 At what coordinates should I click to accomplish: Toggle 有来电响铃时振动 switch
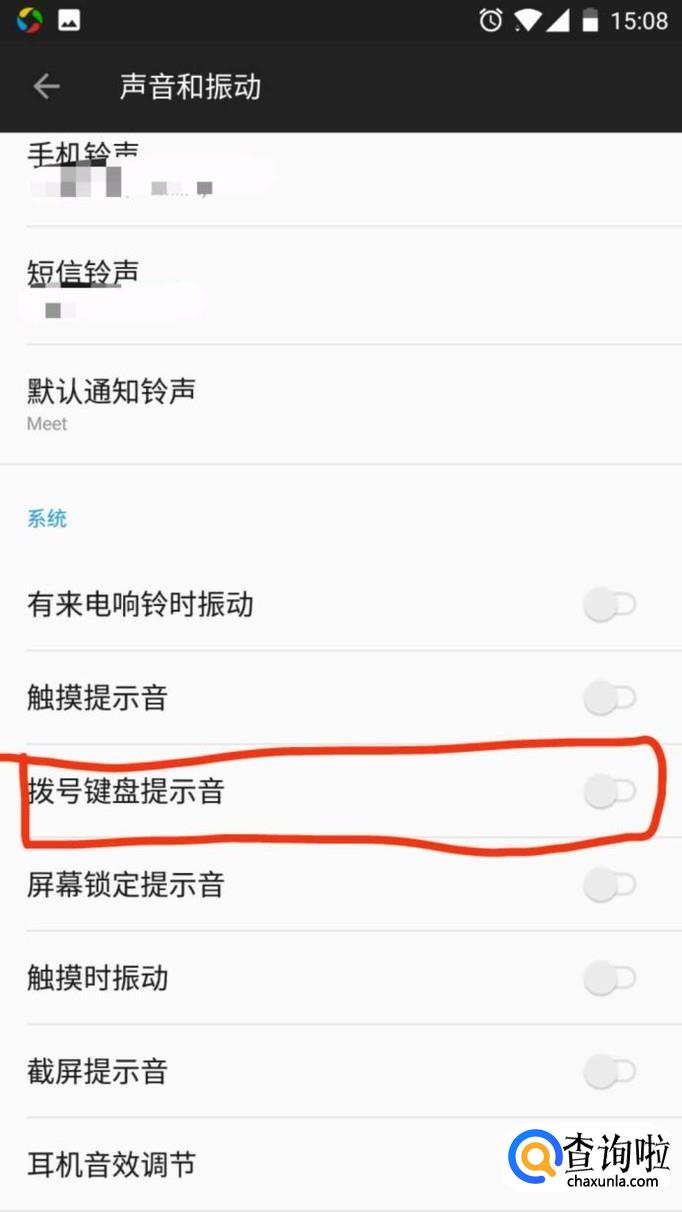click(x=610, y=605)
